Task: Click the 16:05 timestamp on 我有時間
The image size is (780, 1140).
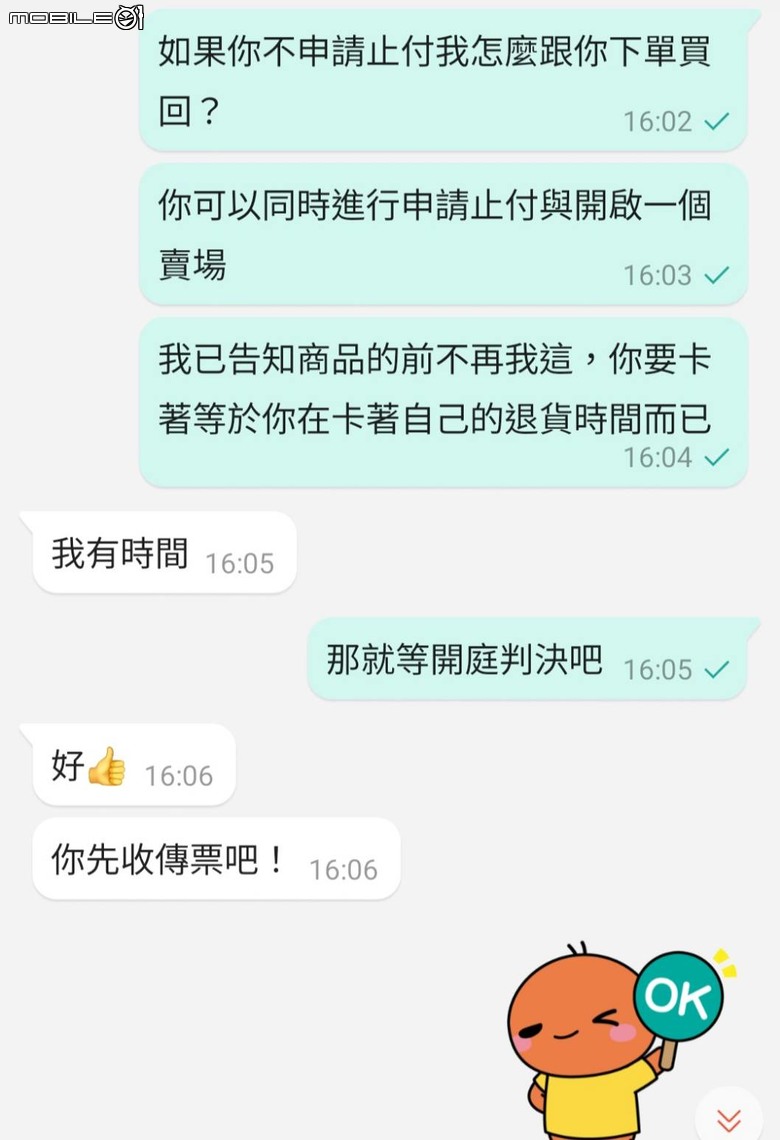Action: (x=240, y=563)
